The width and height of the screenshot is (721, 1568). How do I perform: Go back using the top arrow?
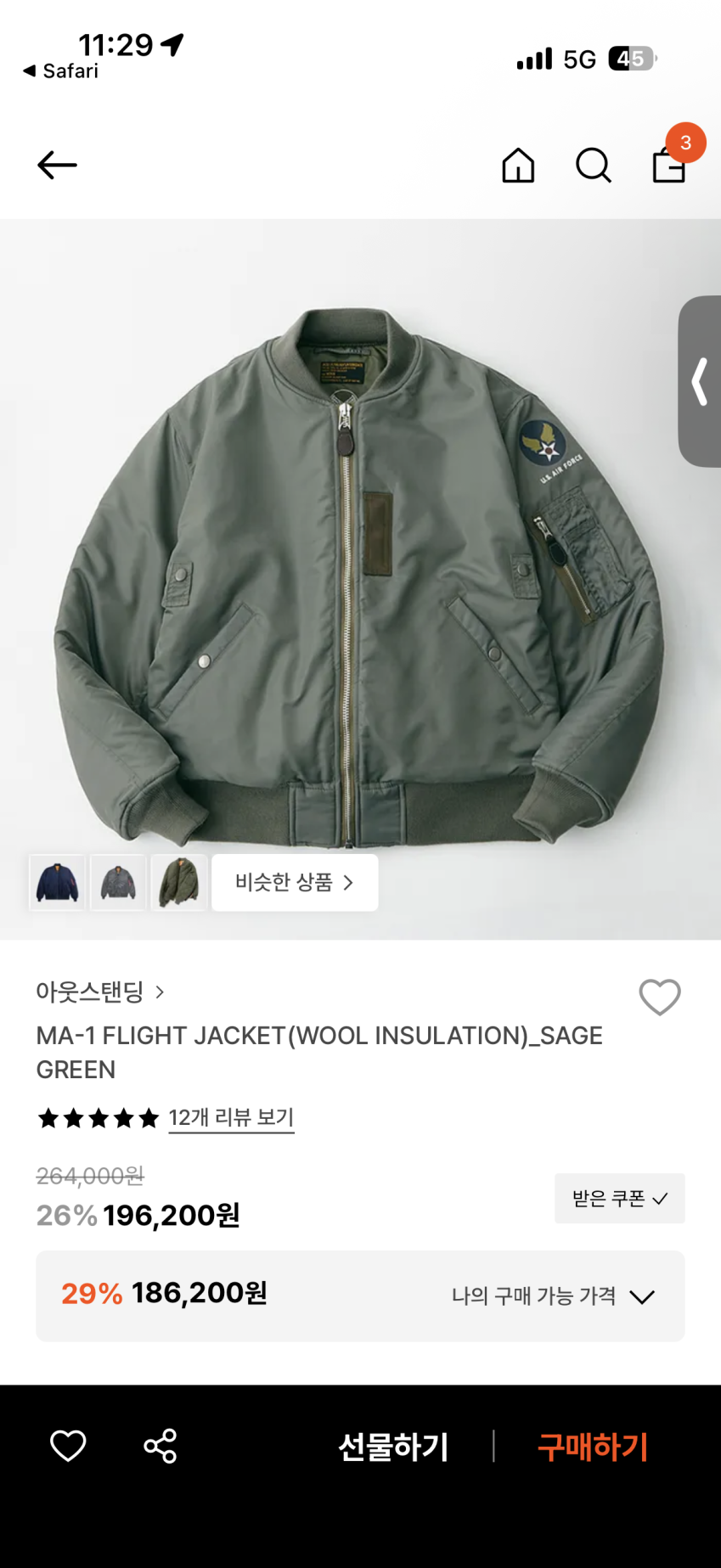(x=57, y=165)
